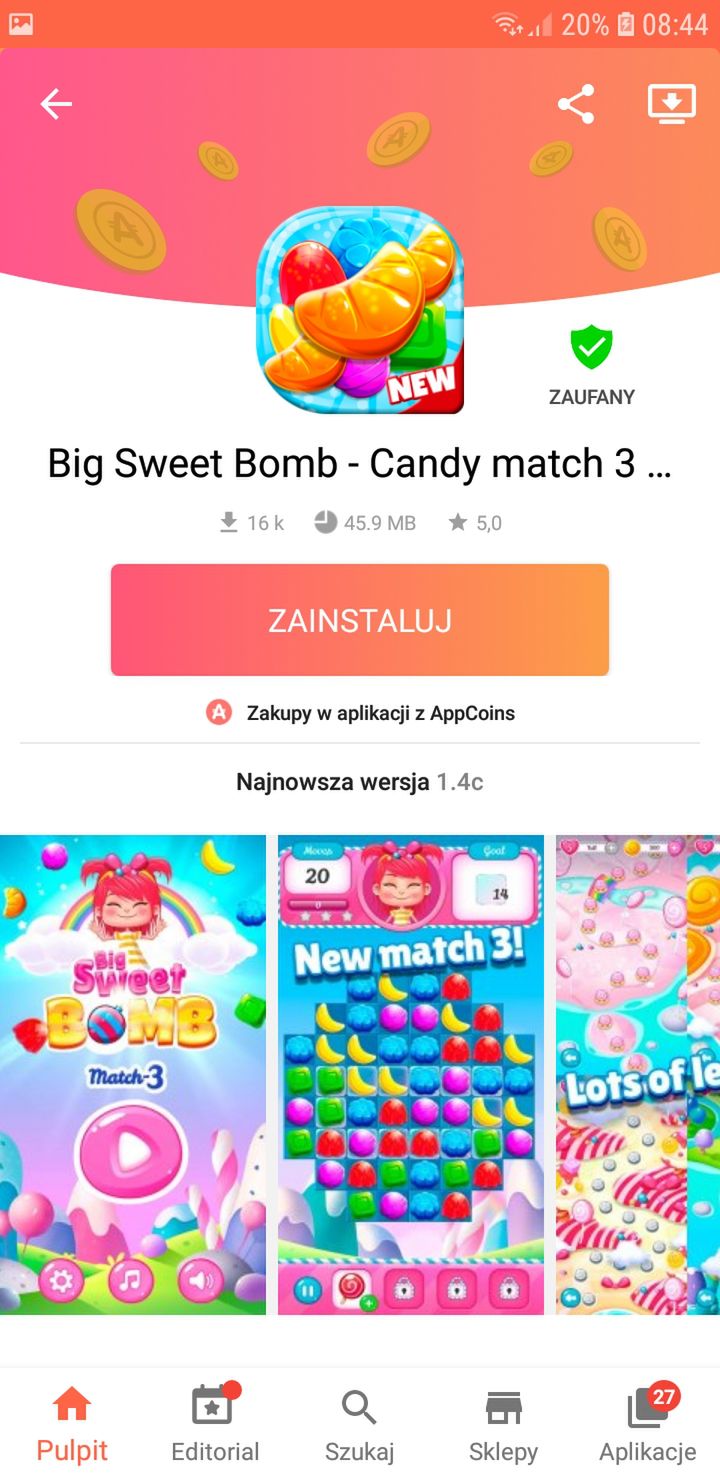Tap the ZAINSTALUJ button
The width and height of the screenshot is (720, 1480).
[360, 620]
